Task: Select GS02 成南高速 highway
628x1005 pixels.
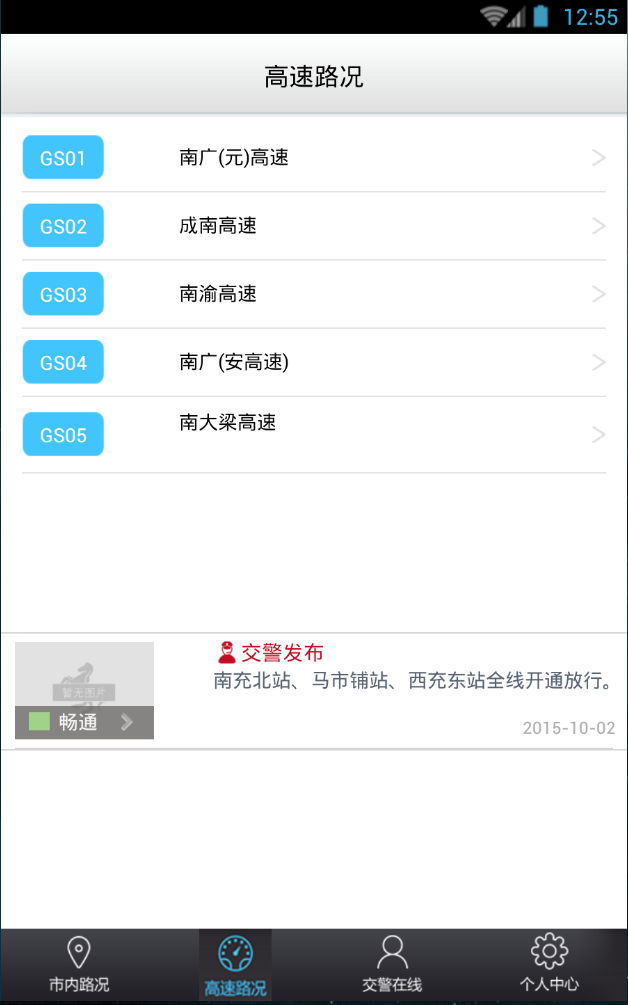Action: click(313, 226)
